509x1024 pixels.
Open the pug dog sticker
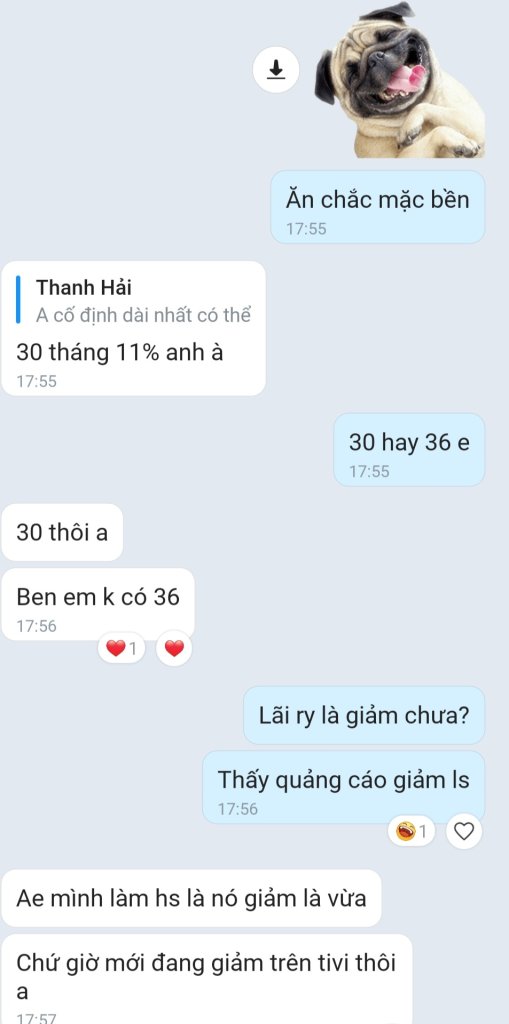click(399, 80)
